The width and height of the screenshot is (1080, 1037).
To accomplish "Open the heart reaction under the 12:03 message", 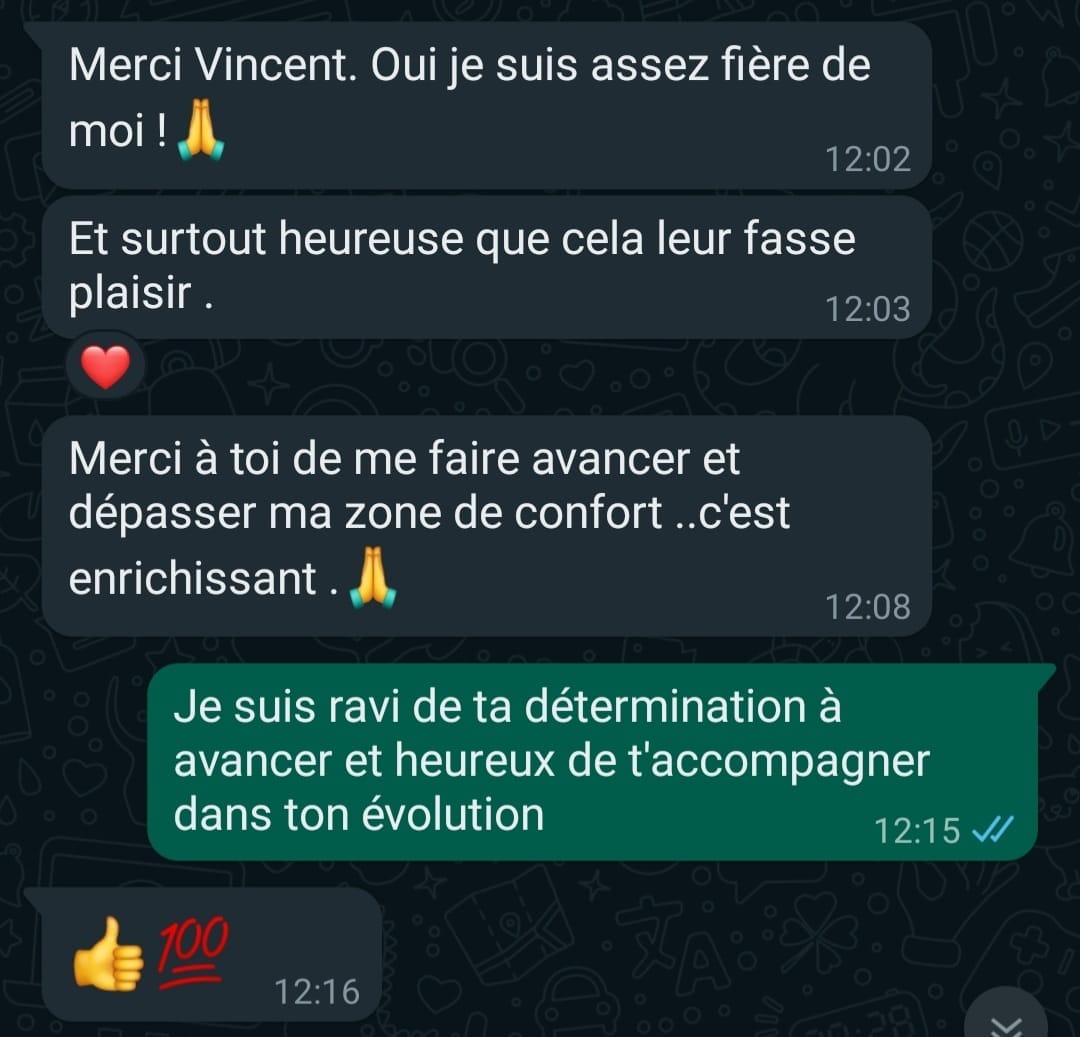I will [105, 367].
